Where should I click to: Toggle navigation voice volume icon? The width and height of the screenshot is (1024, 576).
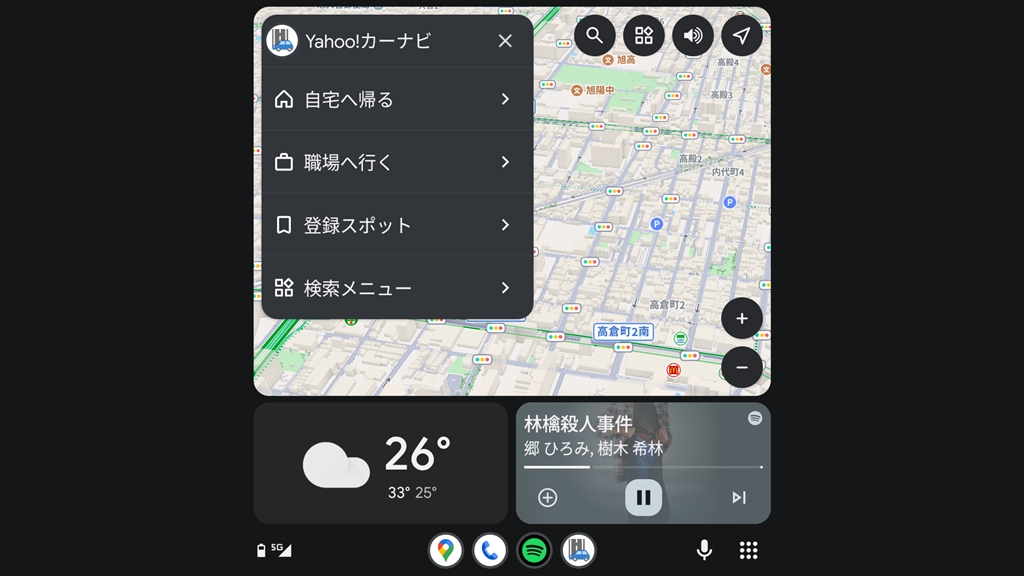693,36
